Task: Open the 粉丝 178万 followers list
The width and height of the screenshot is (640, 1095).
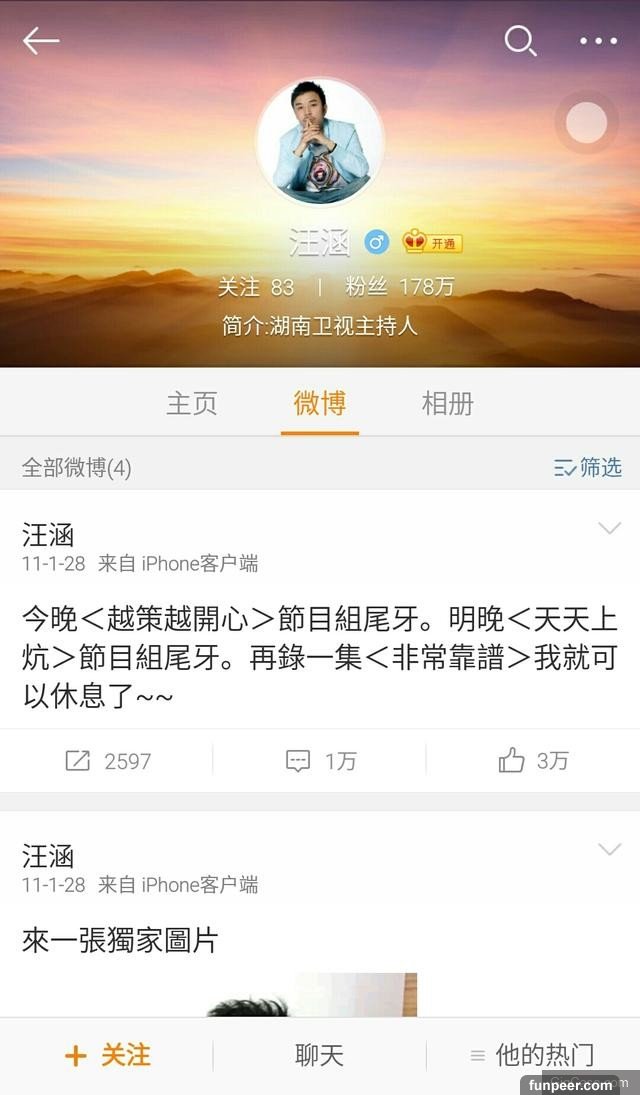Action: [400, 287]
